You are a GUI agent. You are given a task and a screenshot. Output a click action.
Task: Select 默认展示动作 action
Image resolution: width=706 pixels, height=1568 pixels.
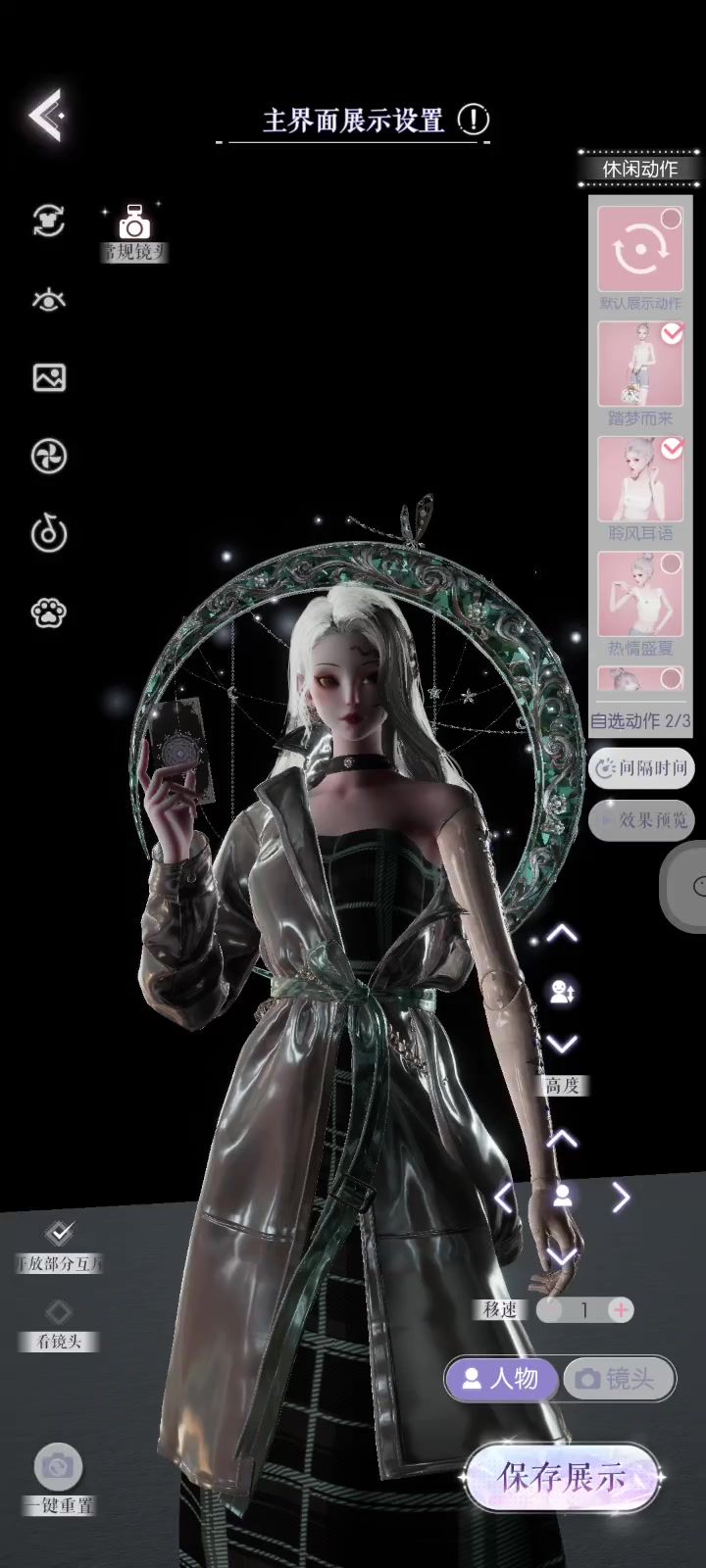[x=640, y=259]
